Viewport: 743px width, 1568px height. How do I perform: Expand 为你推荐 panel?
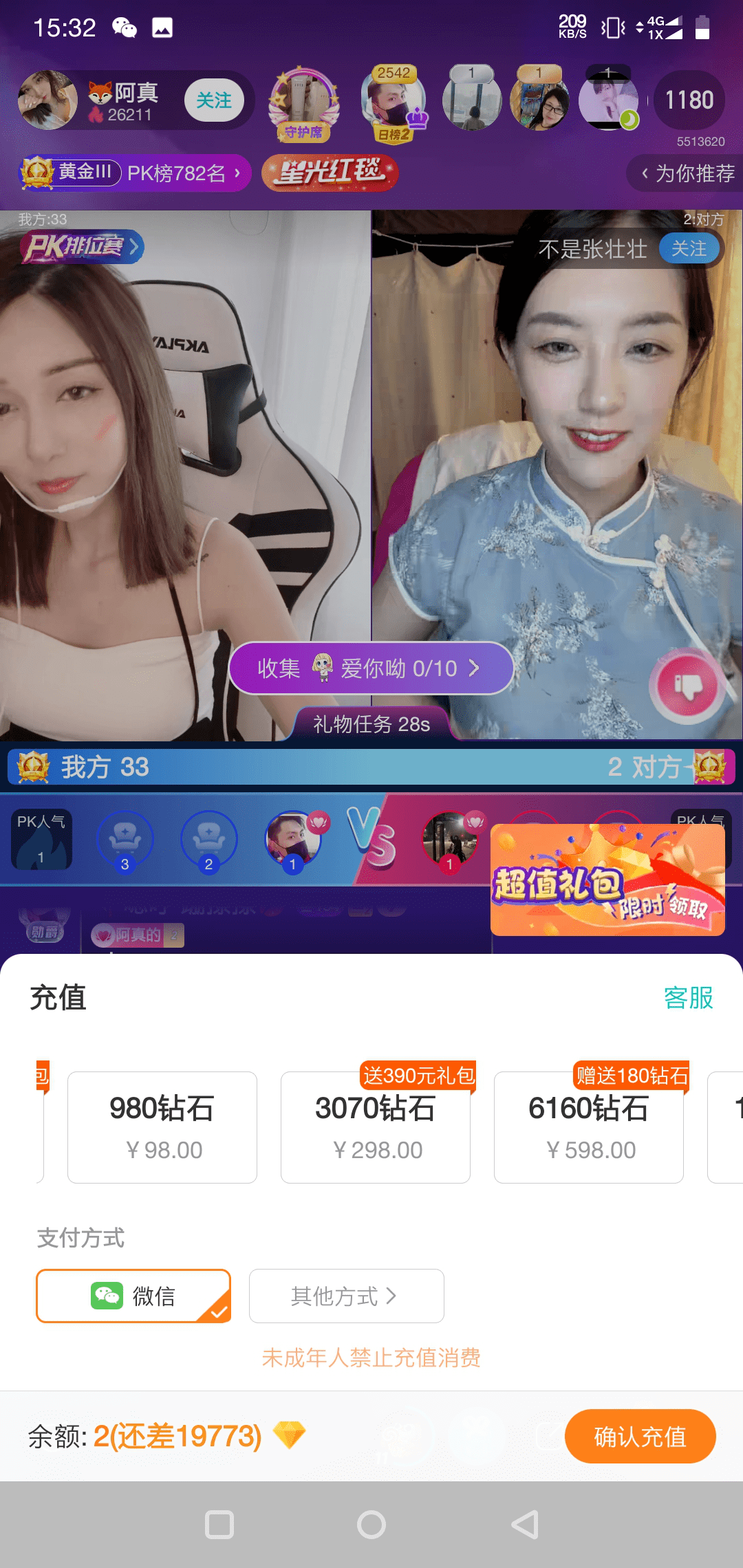687,173
